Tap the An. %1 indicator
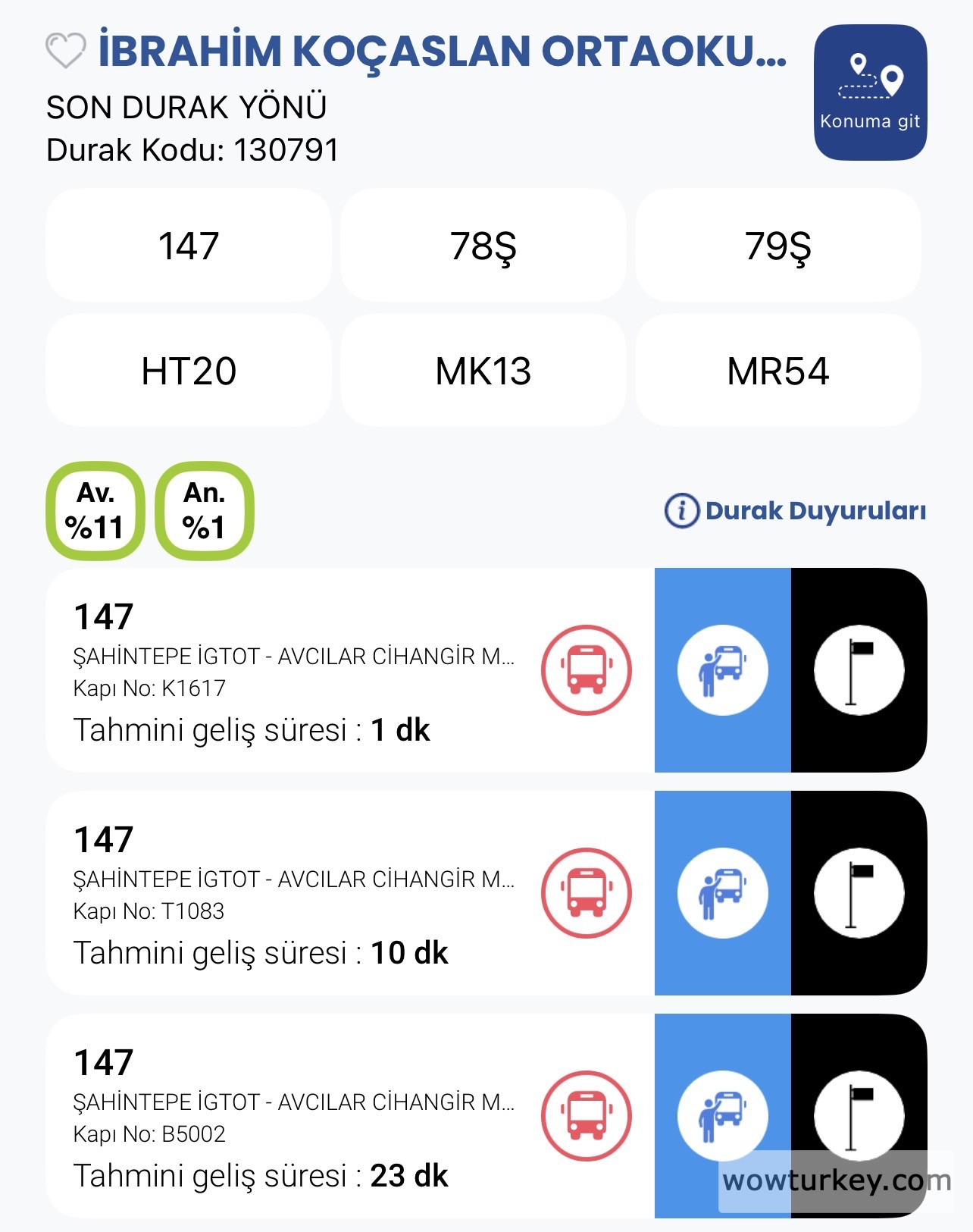The image size is (973, 1232). (x=205, y=511)
